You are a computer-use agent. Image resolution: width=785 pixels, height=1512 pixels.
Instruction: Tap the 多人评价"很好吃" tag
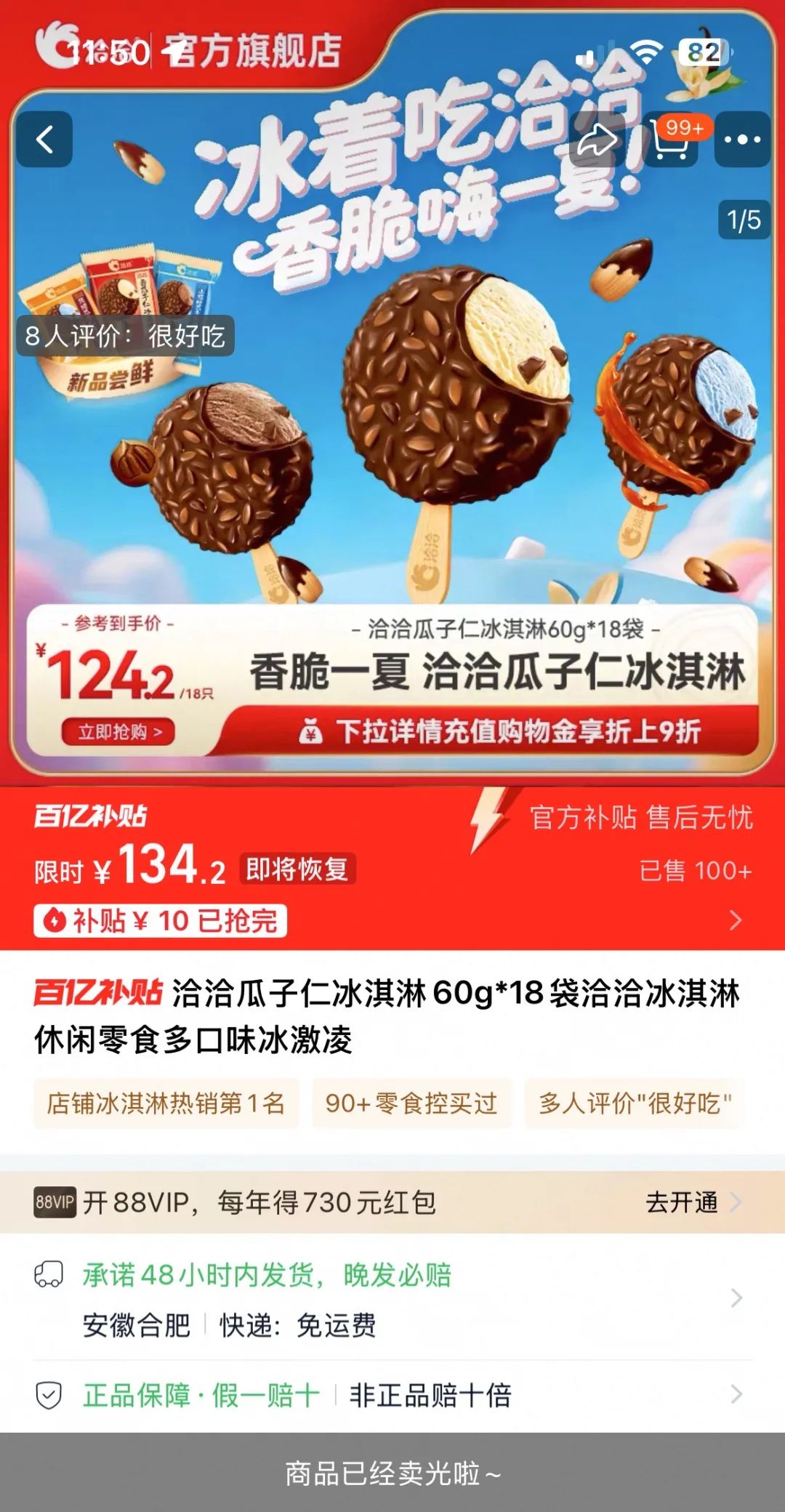[635, 1103]
